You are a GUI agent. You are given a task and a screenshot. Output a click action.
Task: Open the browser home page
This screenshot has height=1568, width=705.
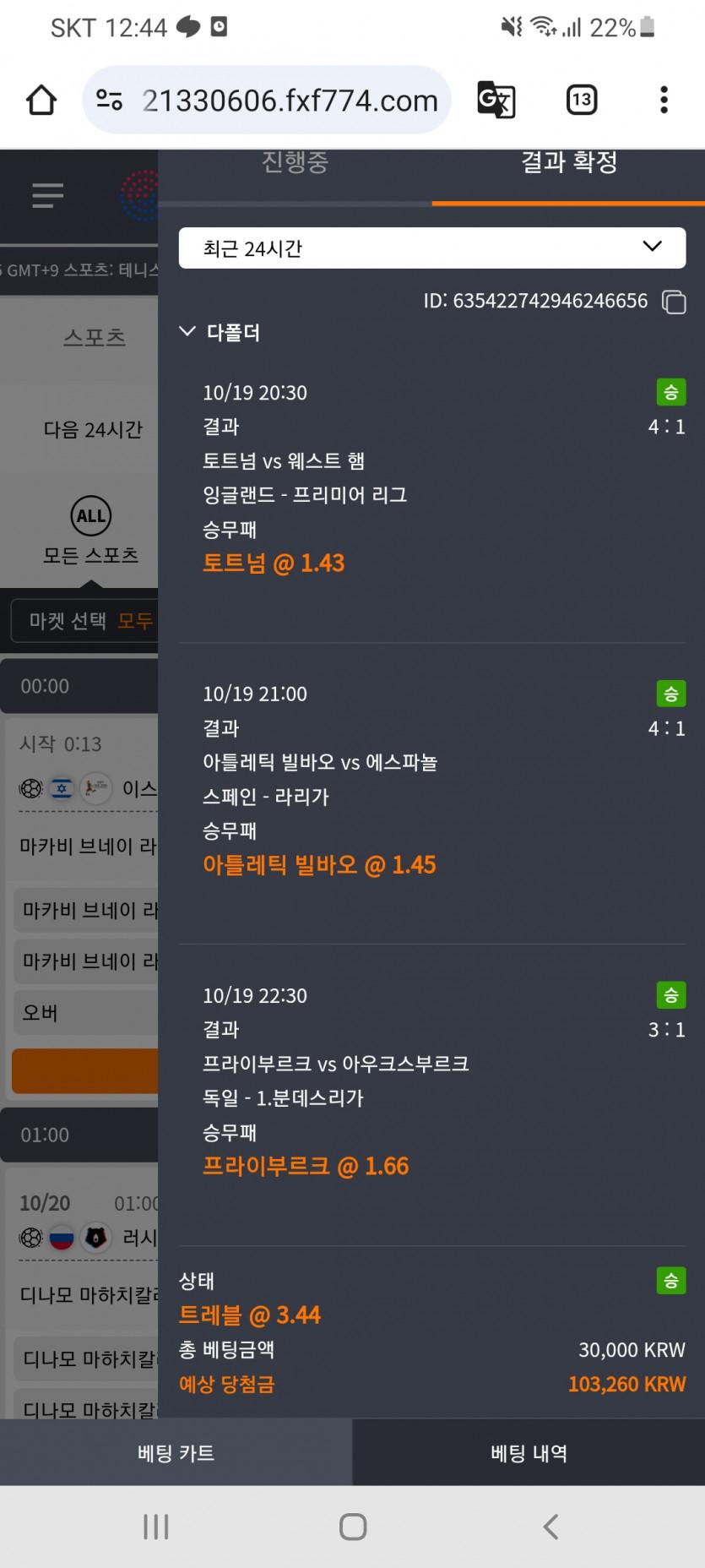click(x=41, y=100)
